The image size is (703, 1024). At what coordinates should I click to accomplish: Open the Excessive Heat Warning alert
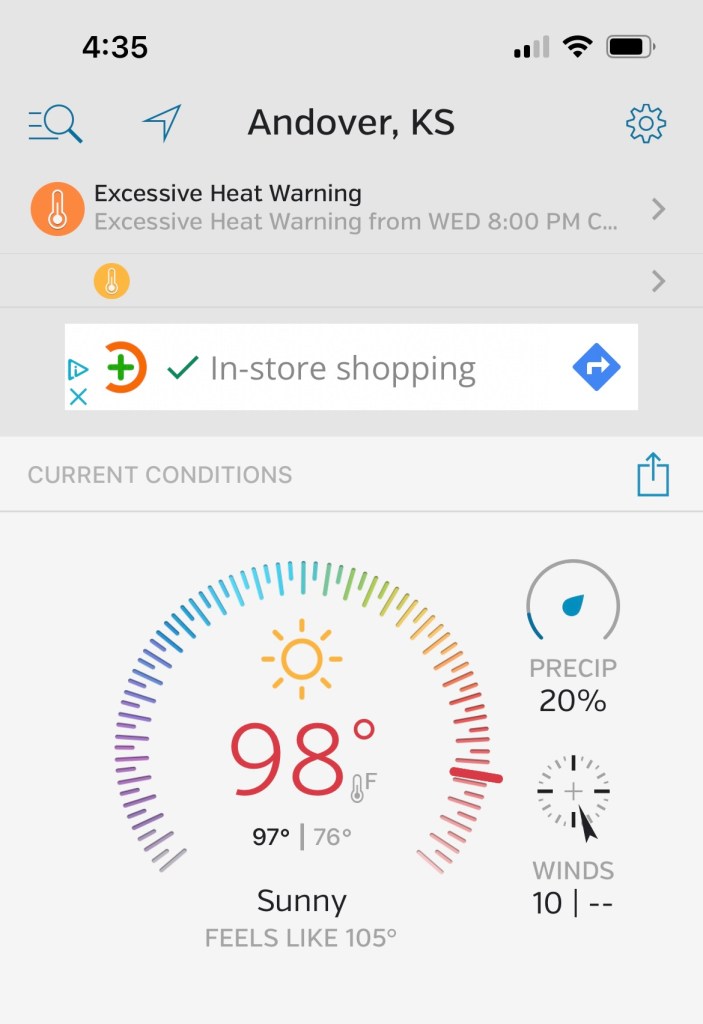pos(350,208)
